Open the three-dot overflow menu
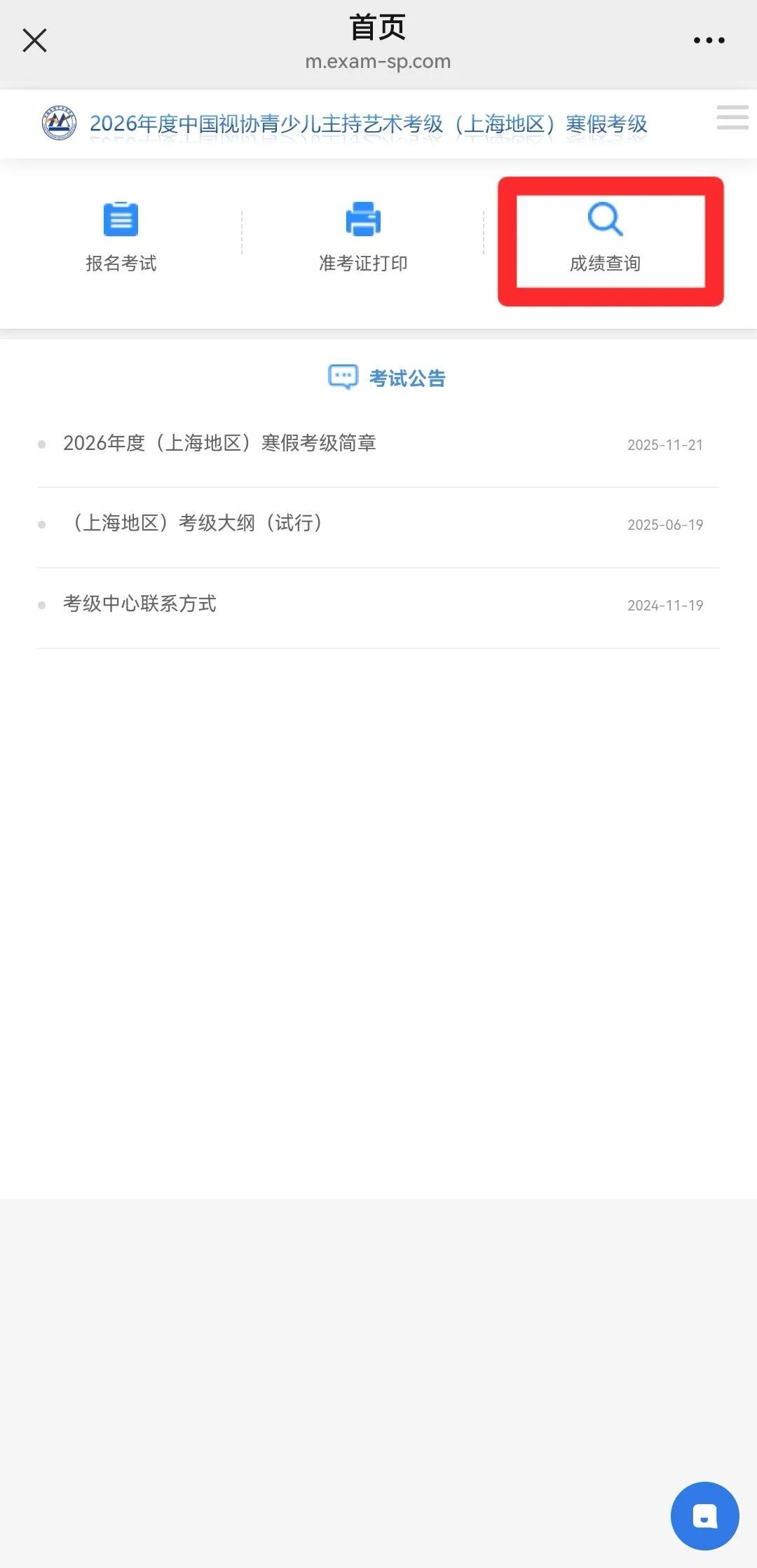757x1568 pixels. (709, 41)
